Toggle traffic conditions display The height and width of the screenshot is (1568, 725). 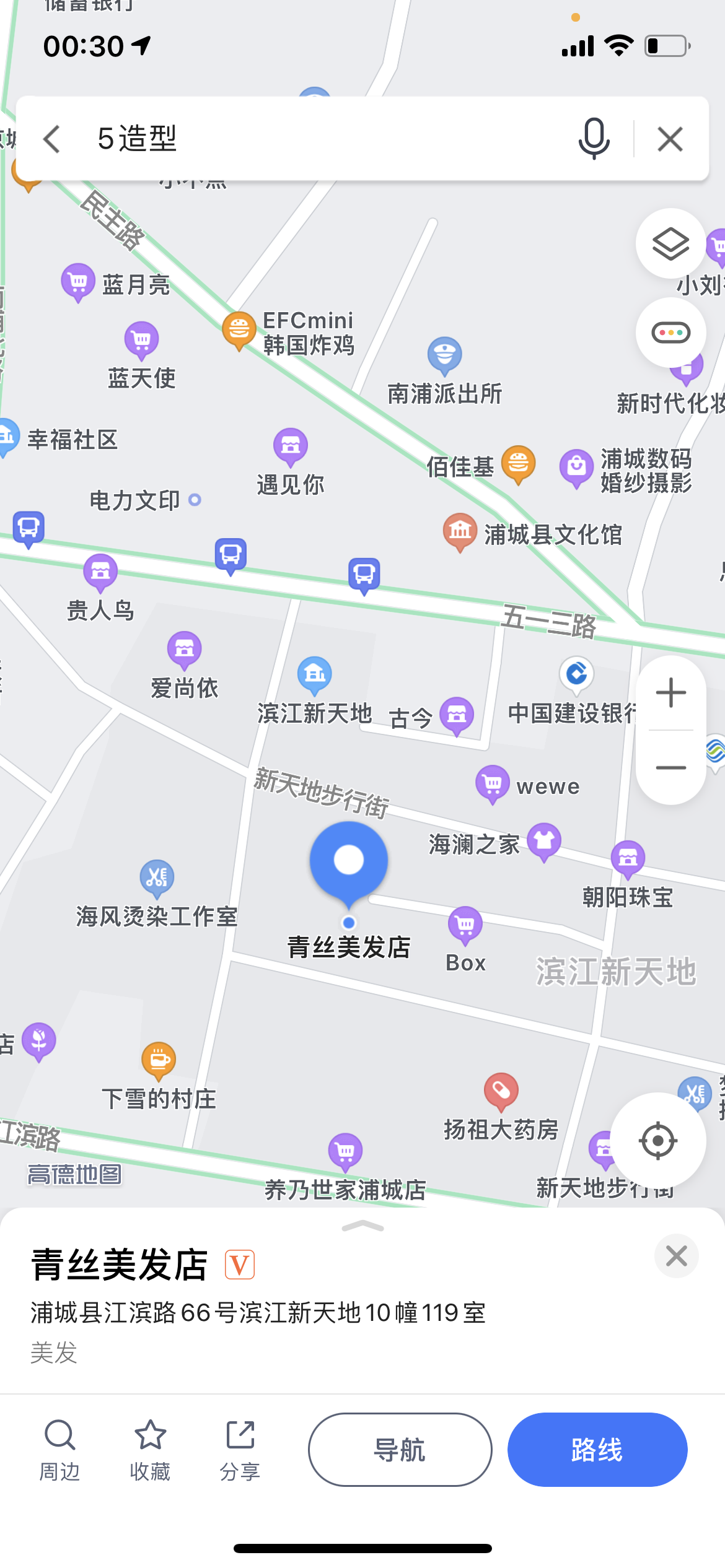670,333
